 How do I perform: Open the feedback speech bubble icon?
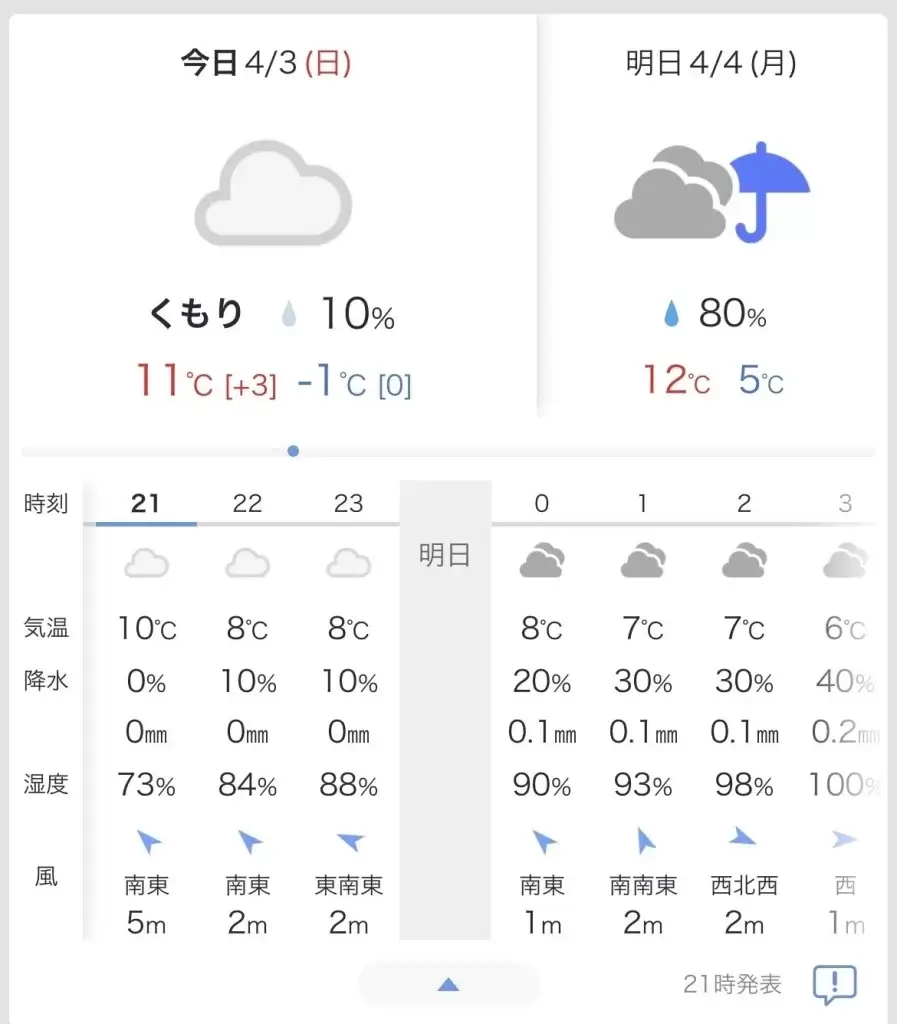(834, 985)
